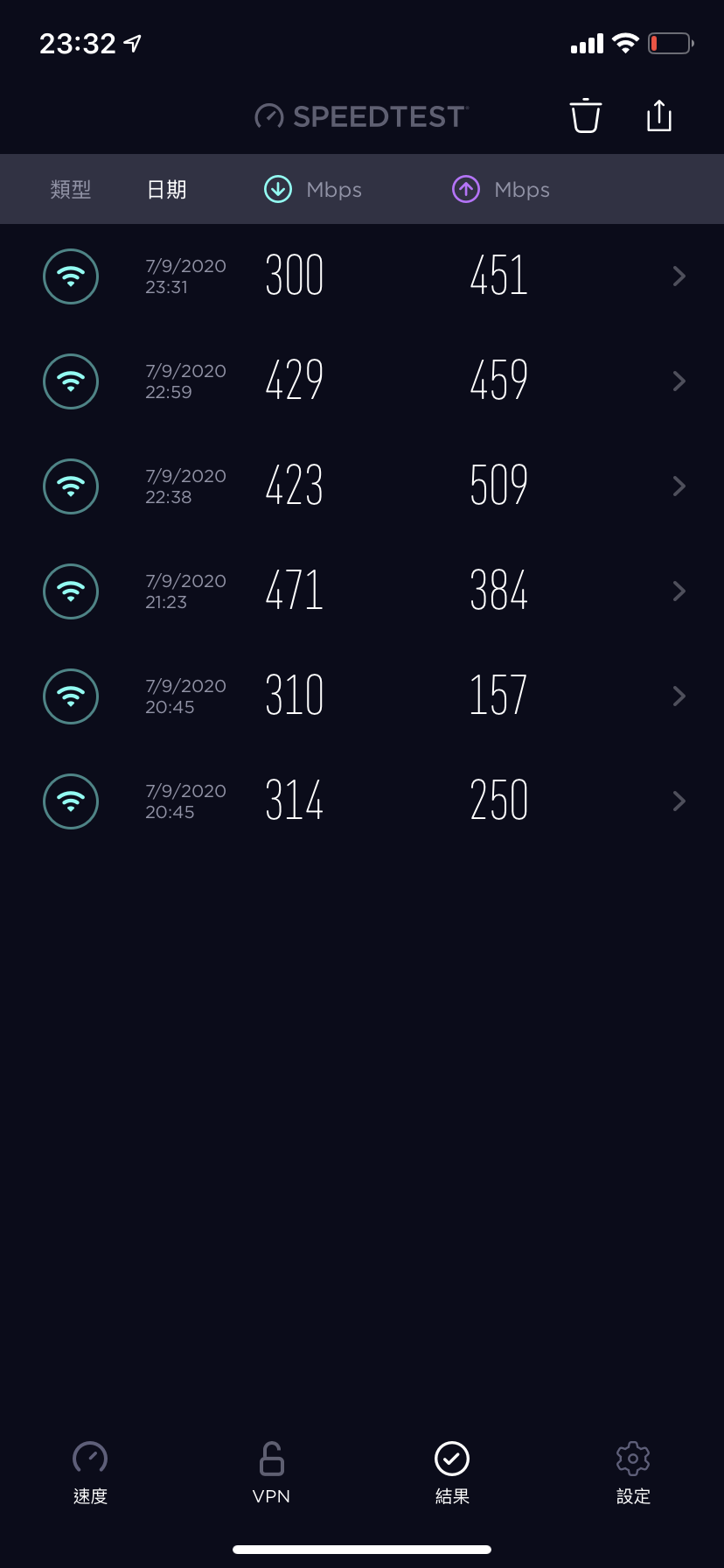This screenshot has height=1568, width=724.
Task: View details of the 22:38 result
Action: pos(362,486)
